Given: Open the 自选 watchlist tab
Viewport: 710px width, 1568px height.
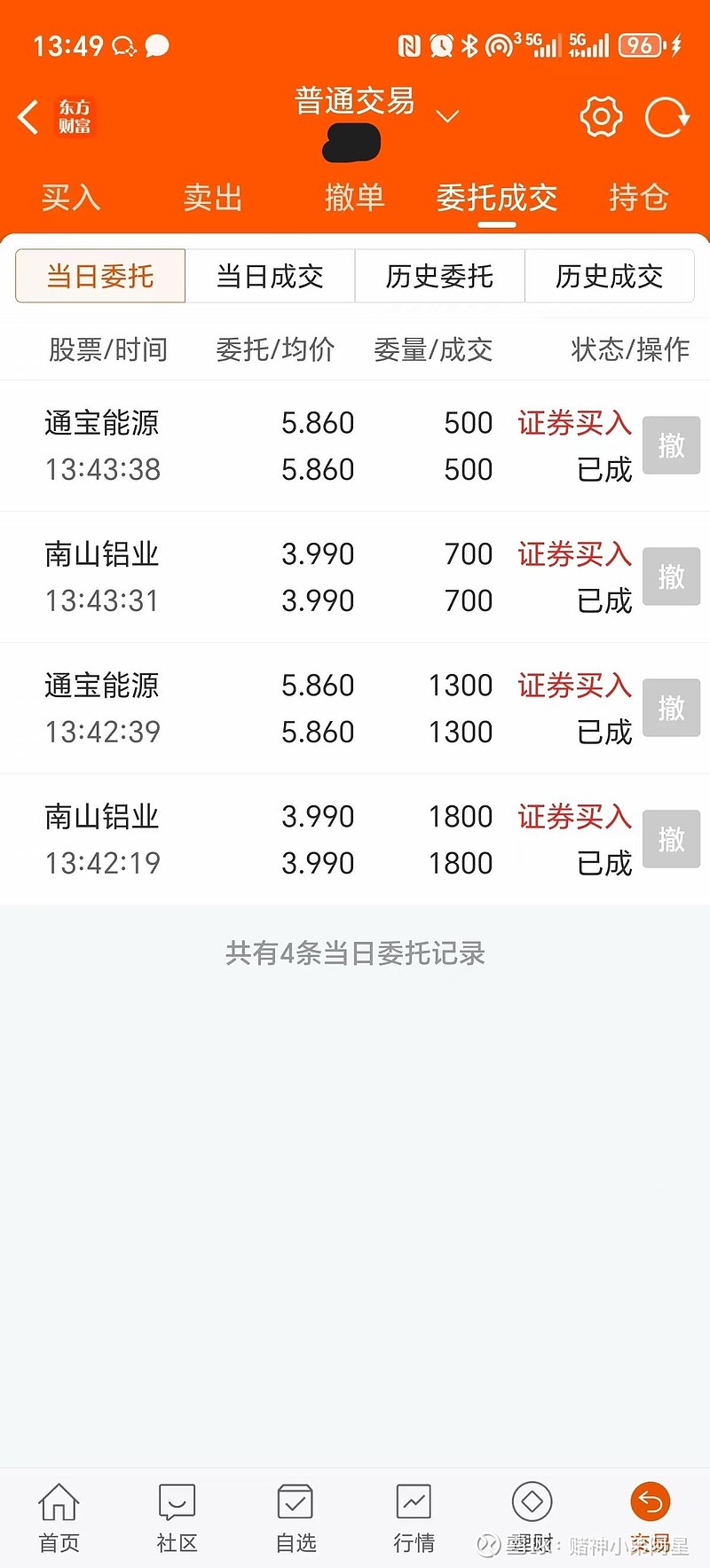Looking at the screenshot, I should [x=296, y=1518].
